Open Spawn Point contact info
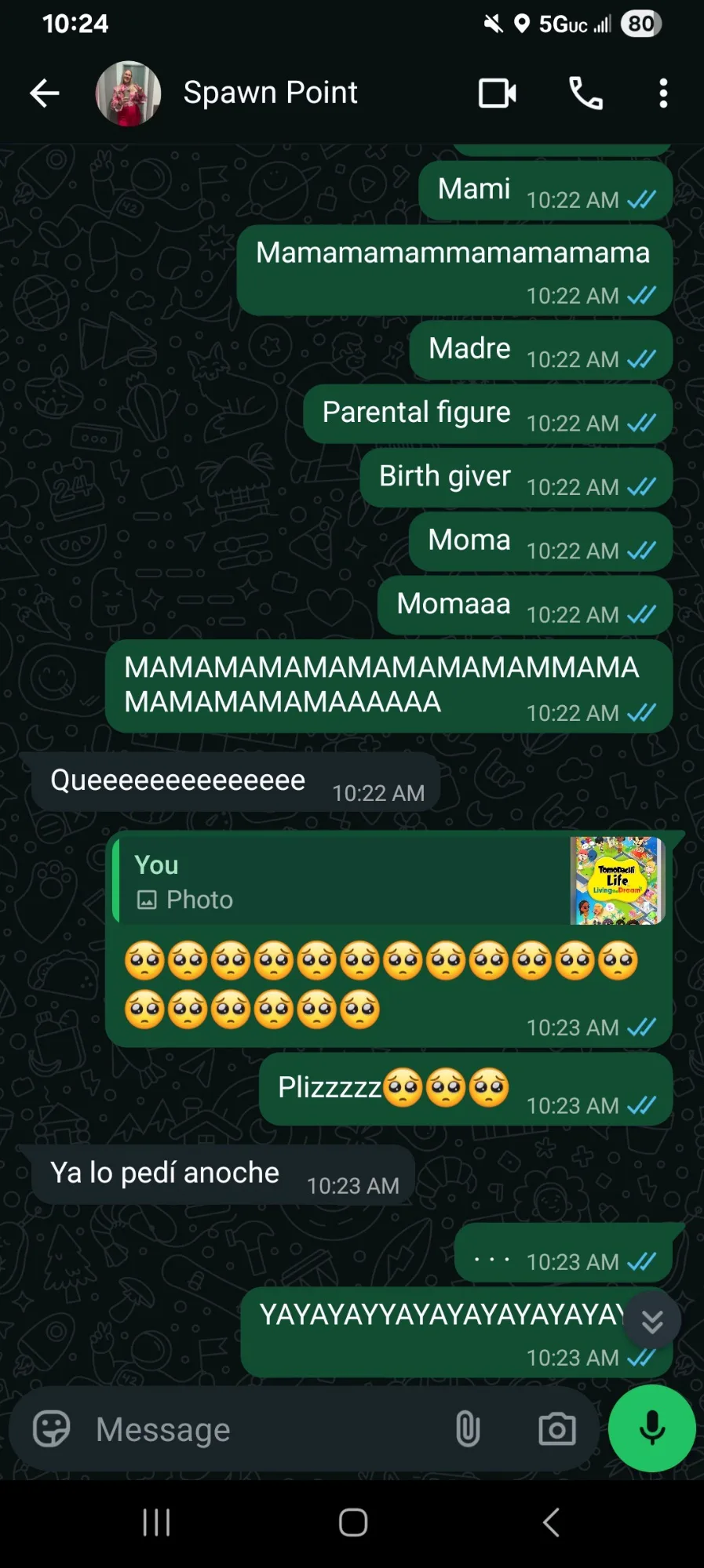 tap(270, 93)
